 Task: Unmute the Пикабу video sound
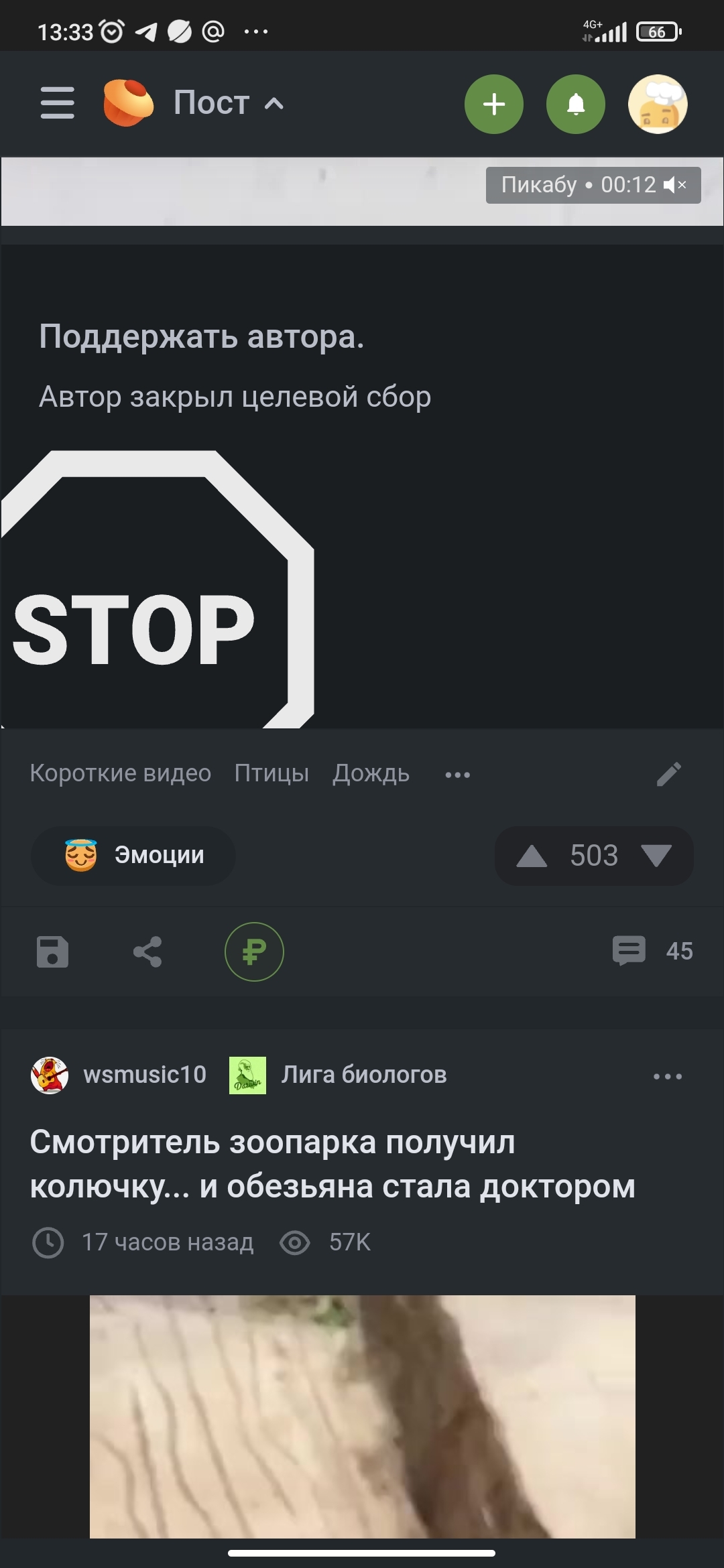tap(674, 185)
